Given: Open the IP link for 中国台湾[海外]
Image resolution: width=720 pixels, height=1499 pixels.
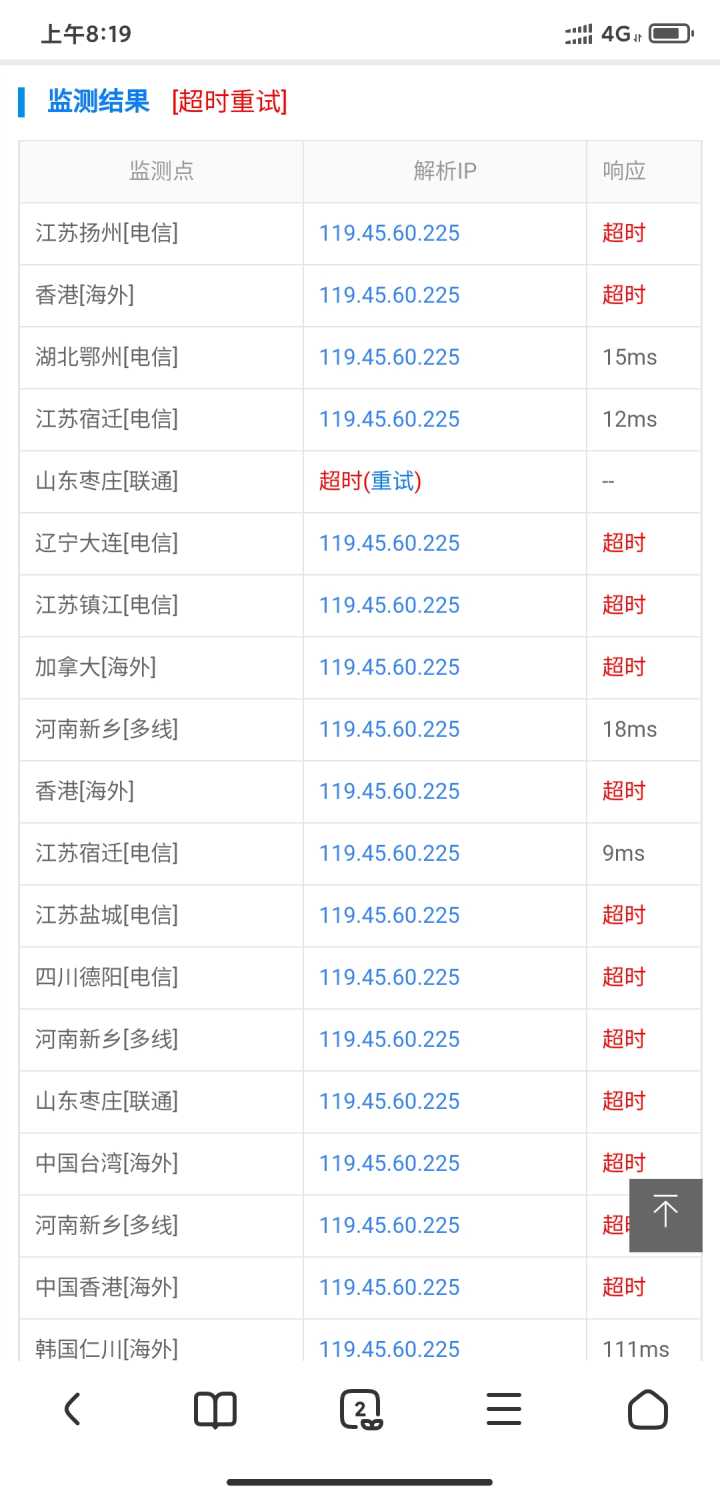Looking at the screenshot, I should [x=389, y=1163].
